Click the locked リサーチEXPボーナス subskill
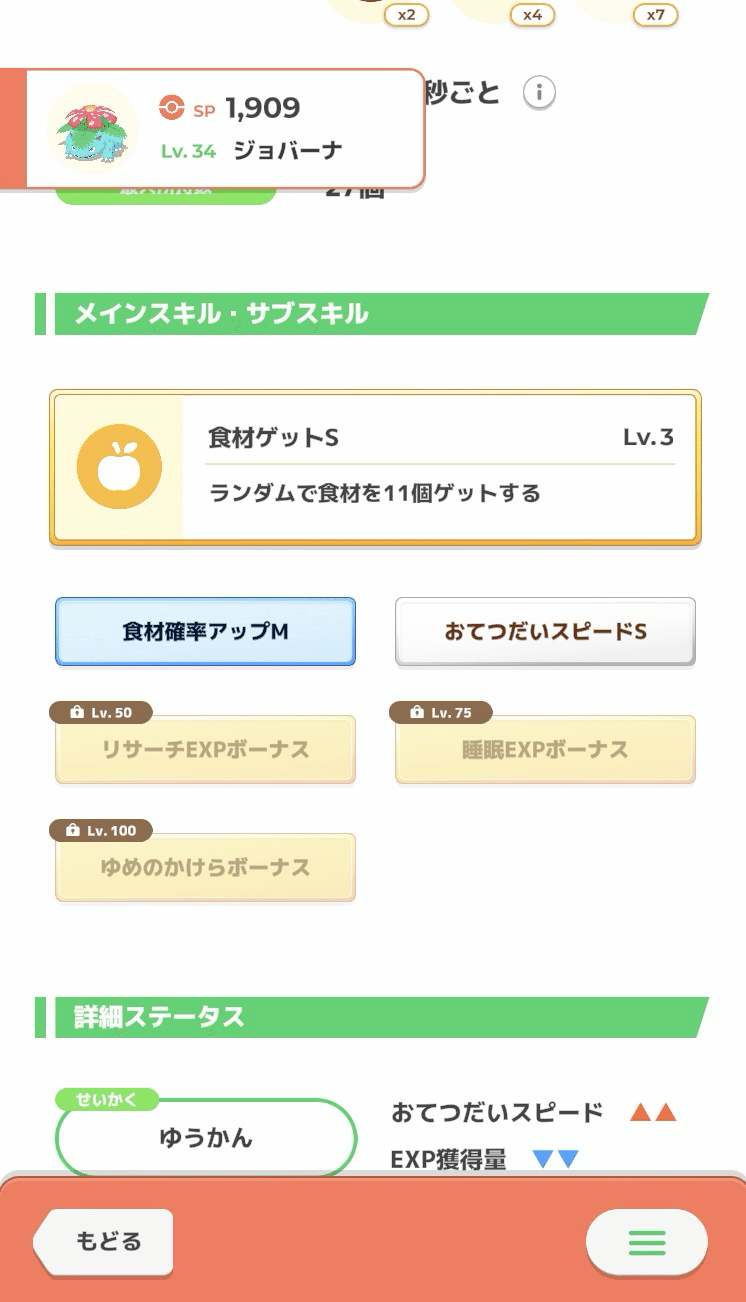The width and height of the screenshot is (746, 1302). (205, 751)
